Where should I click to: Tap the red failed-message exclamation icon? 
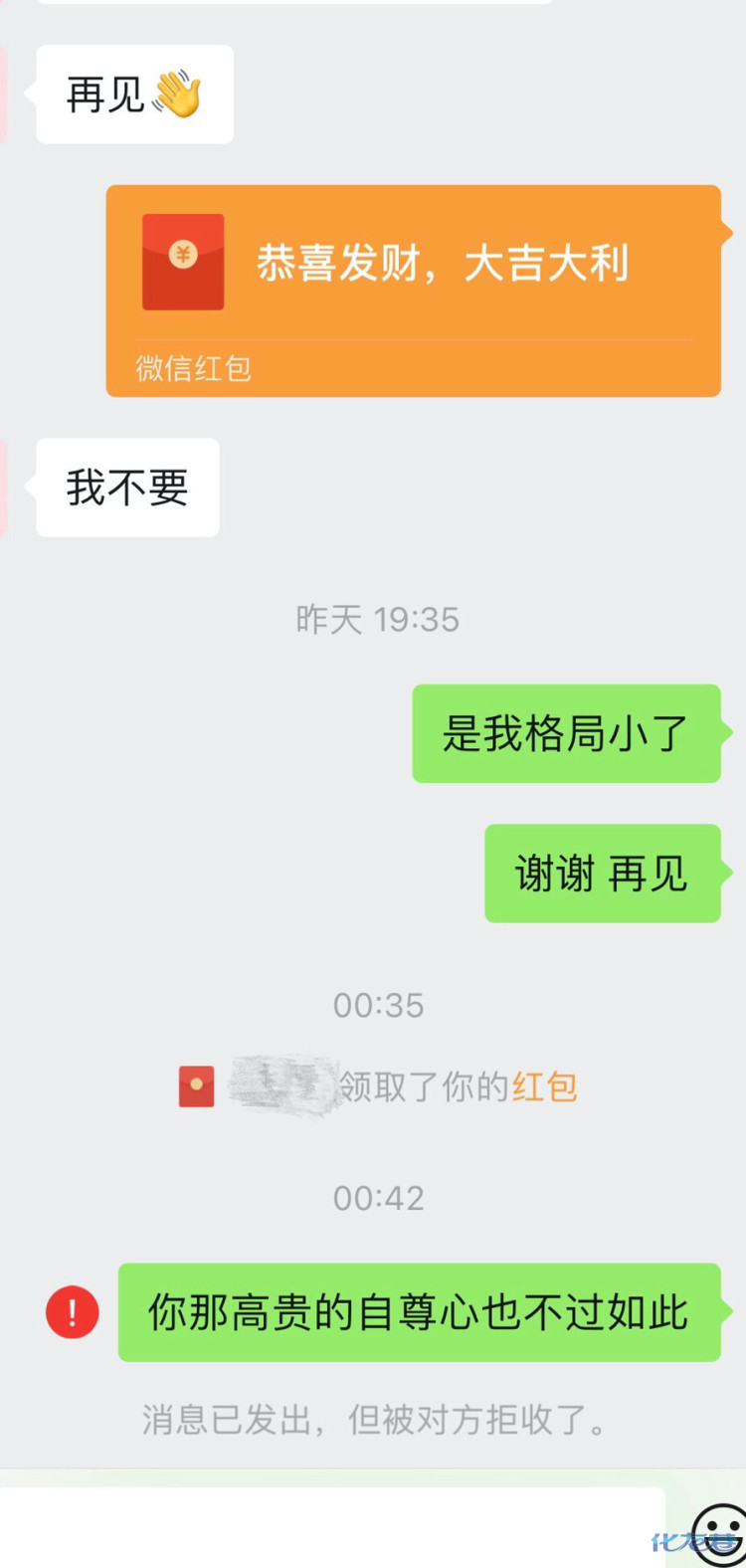73,1312
